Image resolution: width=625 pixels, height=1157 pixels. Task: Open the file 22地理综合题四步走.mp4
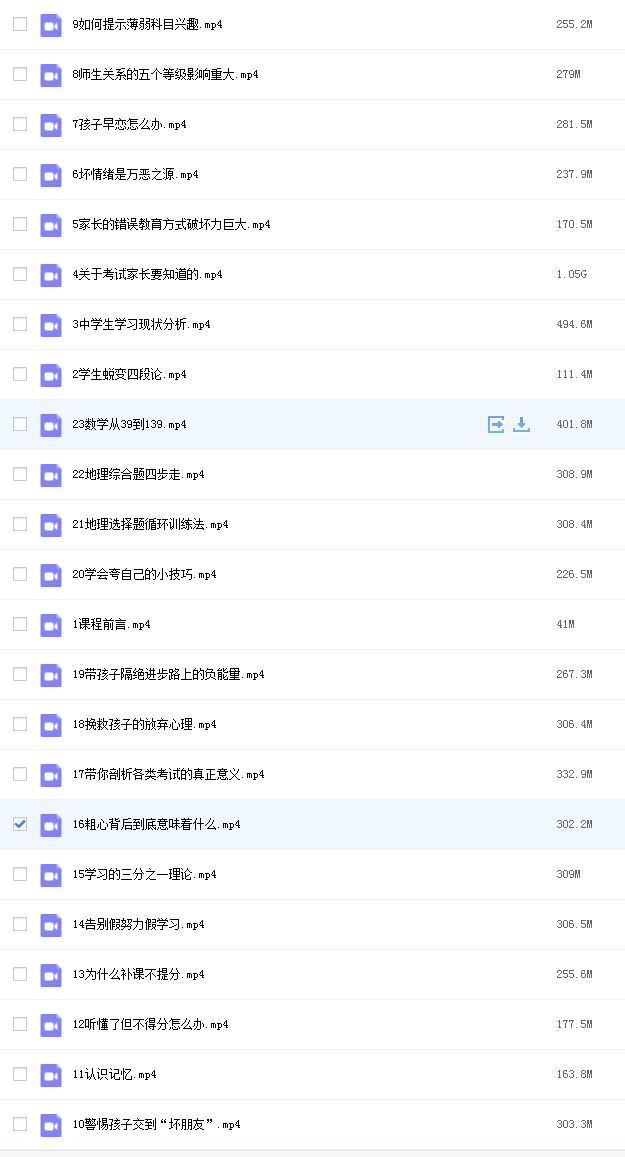tap(138, 474)
